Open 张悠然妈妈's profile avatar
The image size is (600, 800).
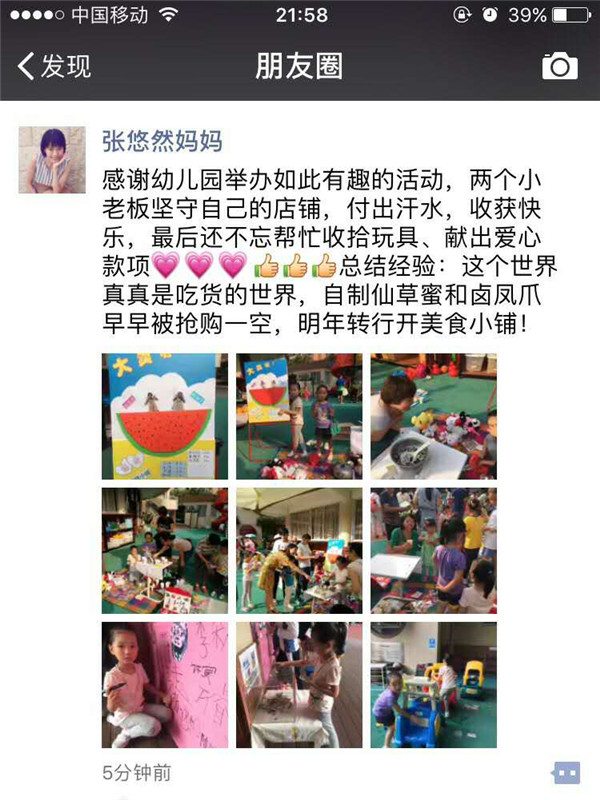tap(52, 160)
